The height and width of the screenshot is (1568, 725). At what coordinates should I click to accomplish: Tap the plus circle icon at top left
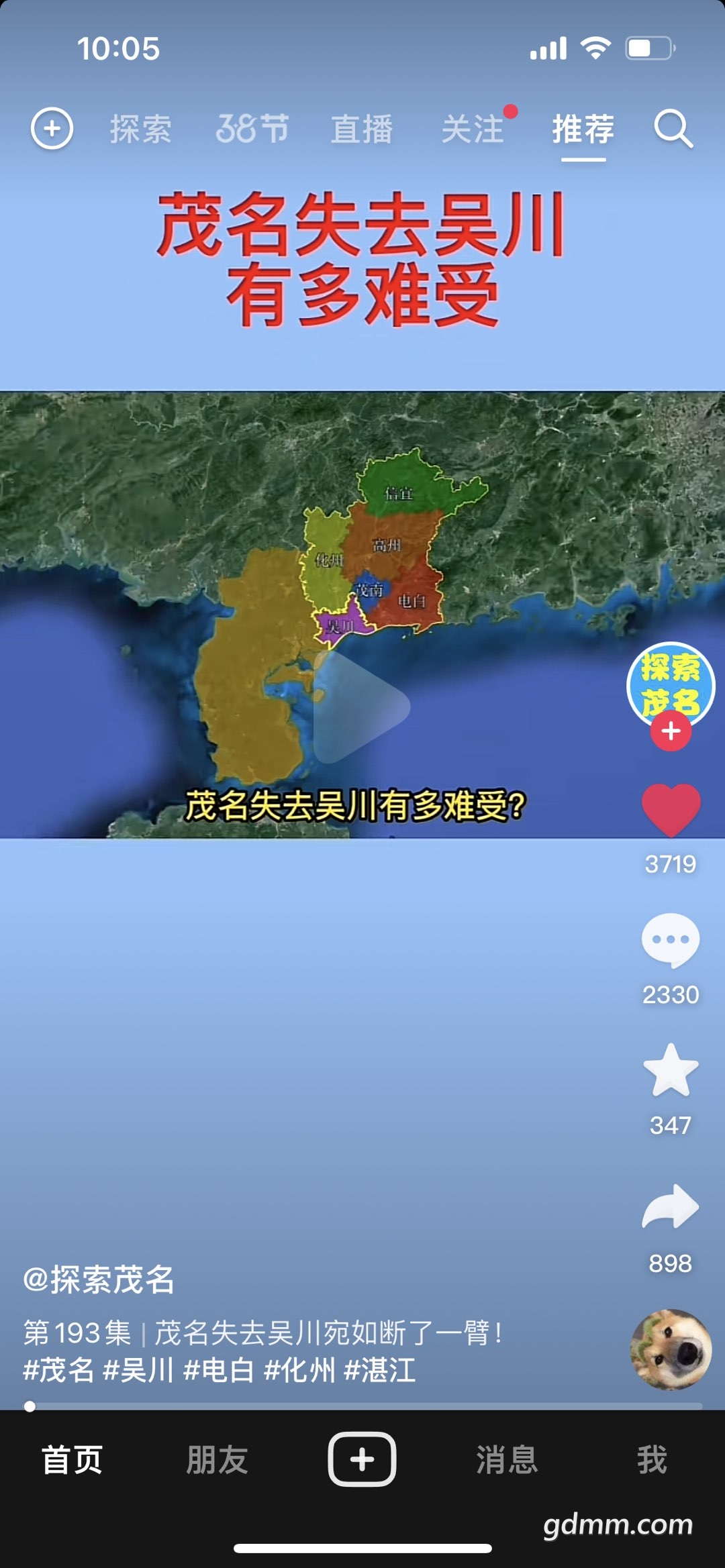52,128
